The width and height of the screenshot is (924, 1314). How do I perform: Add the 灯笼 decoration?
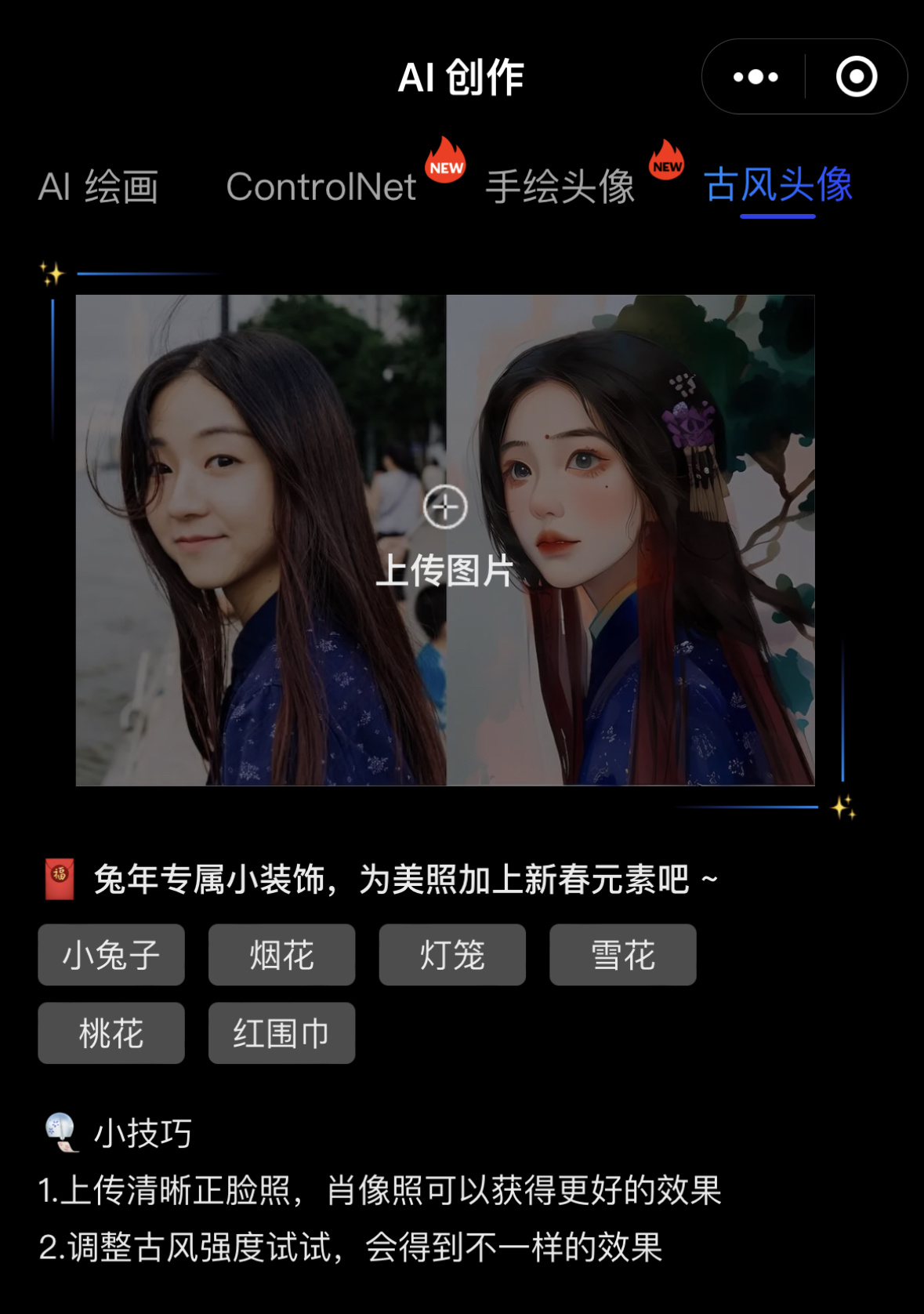tap(452, 955)
